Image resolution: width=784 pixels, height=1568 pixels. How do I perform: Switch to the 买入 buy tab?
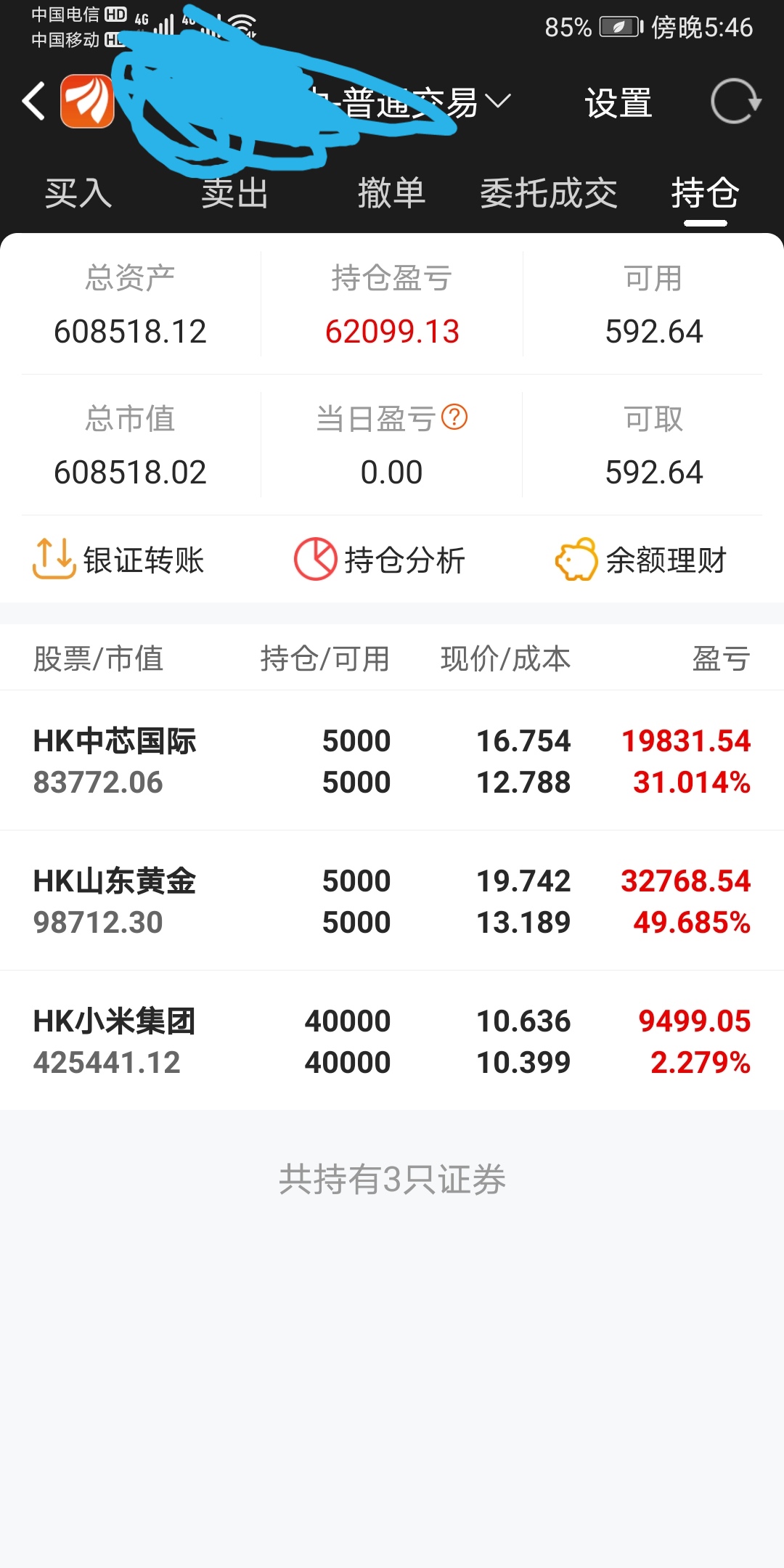click(x=76, y=193)
